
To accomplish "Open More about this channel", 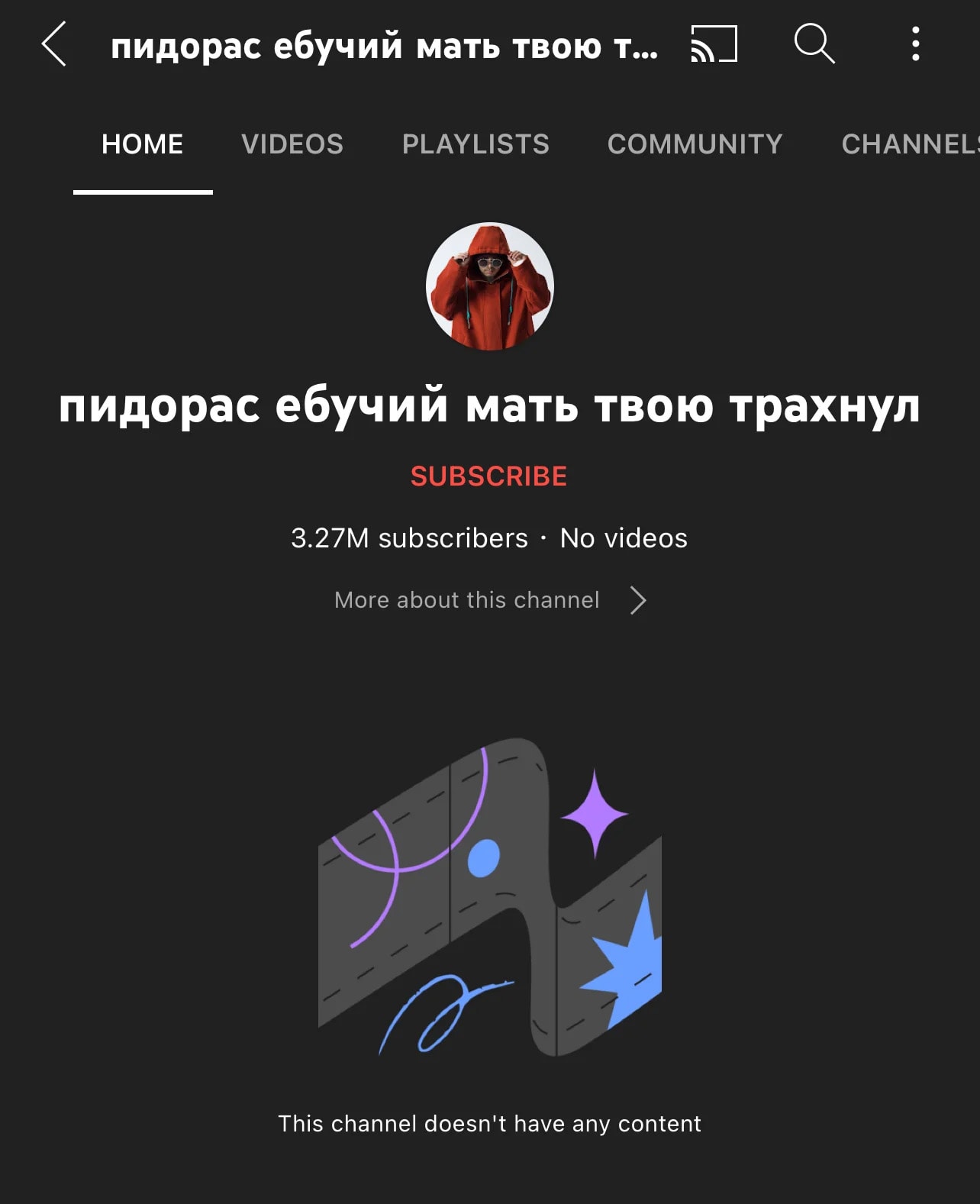I will point(489,600).
